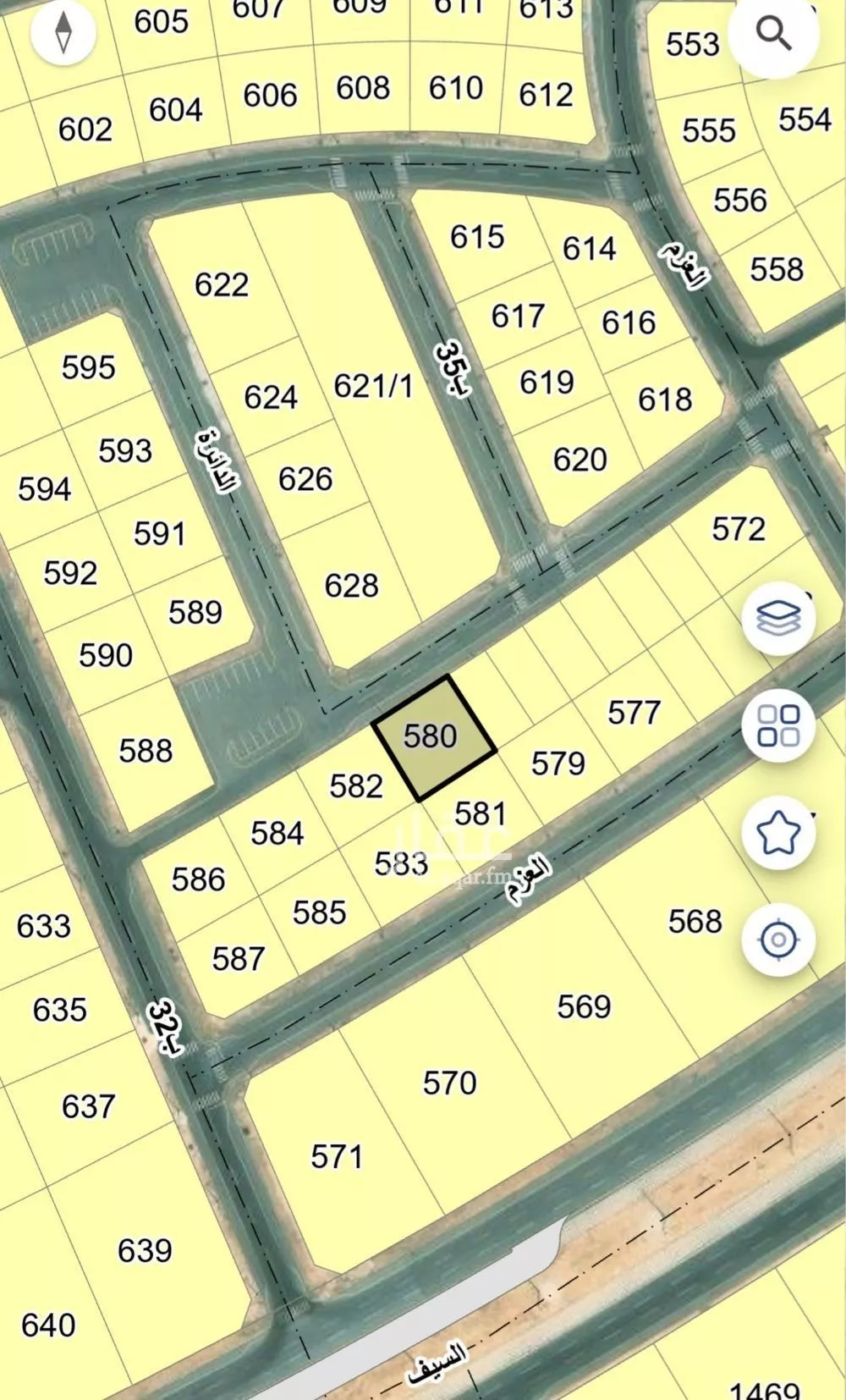
Task: Tap the star favorites button
Action: tap(778, 833)
